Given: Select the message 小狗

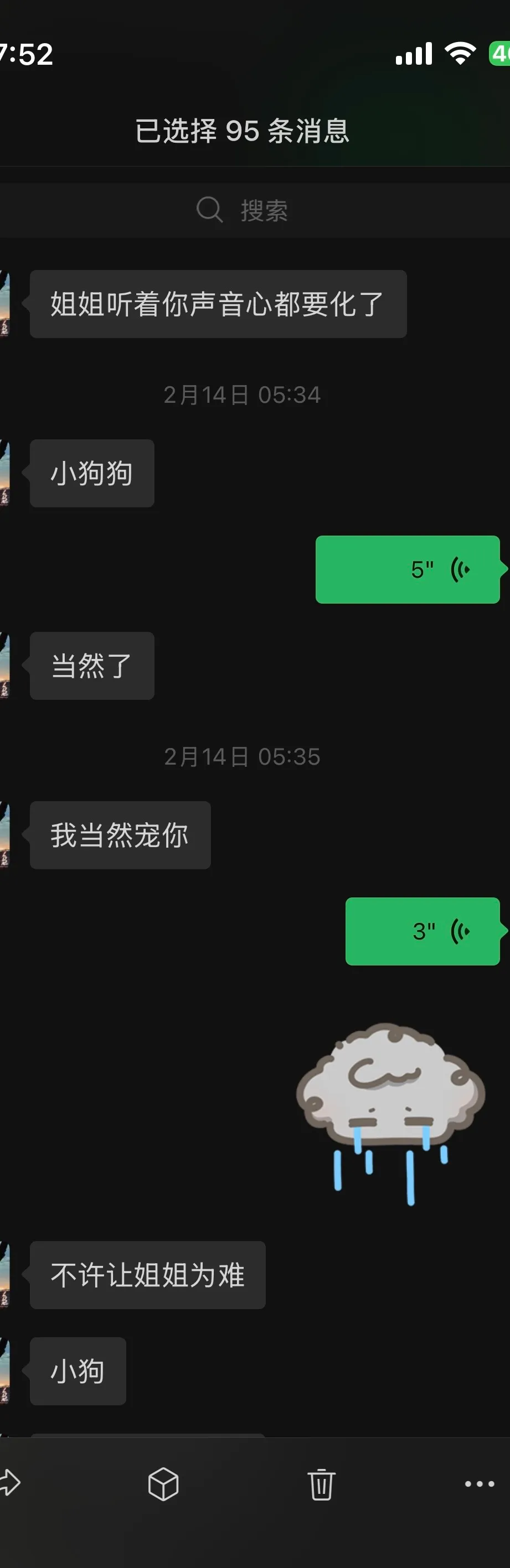Looking at the screenshot, I should coord(78,1371).
